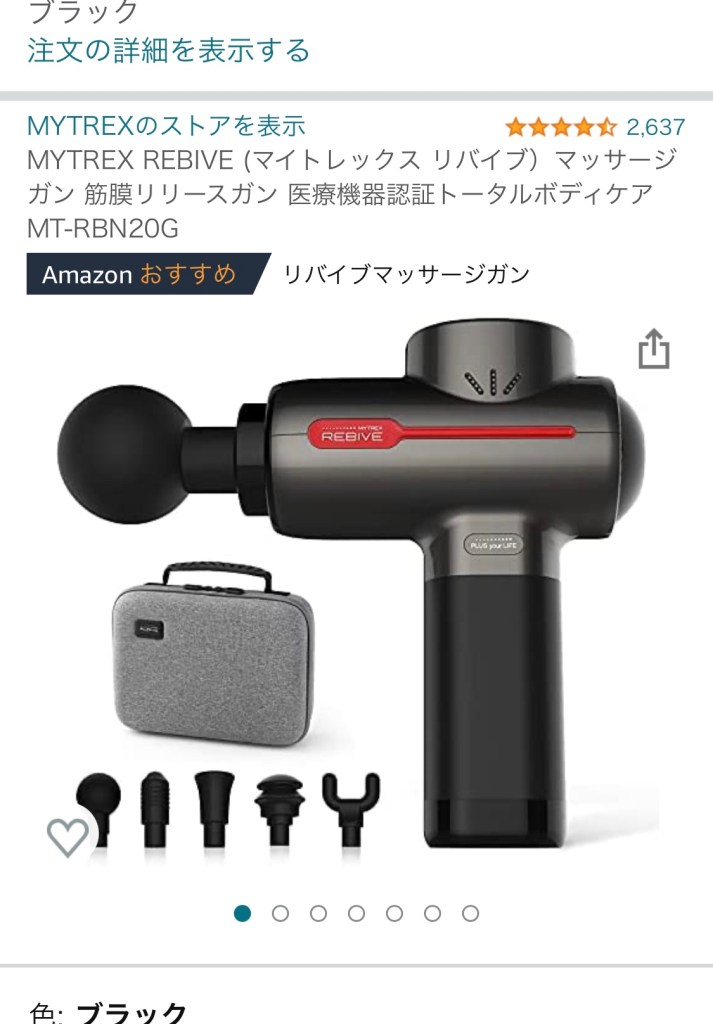The image size is (713, 1024).
Task: Open 注文の詳細を表示する link
Action: point(168,51)
